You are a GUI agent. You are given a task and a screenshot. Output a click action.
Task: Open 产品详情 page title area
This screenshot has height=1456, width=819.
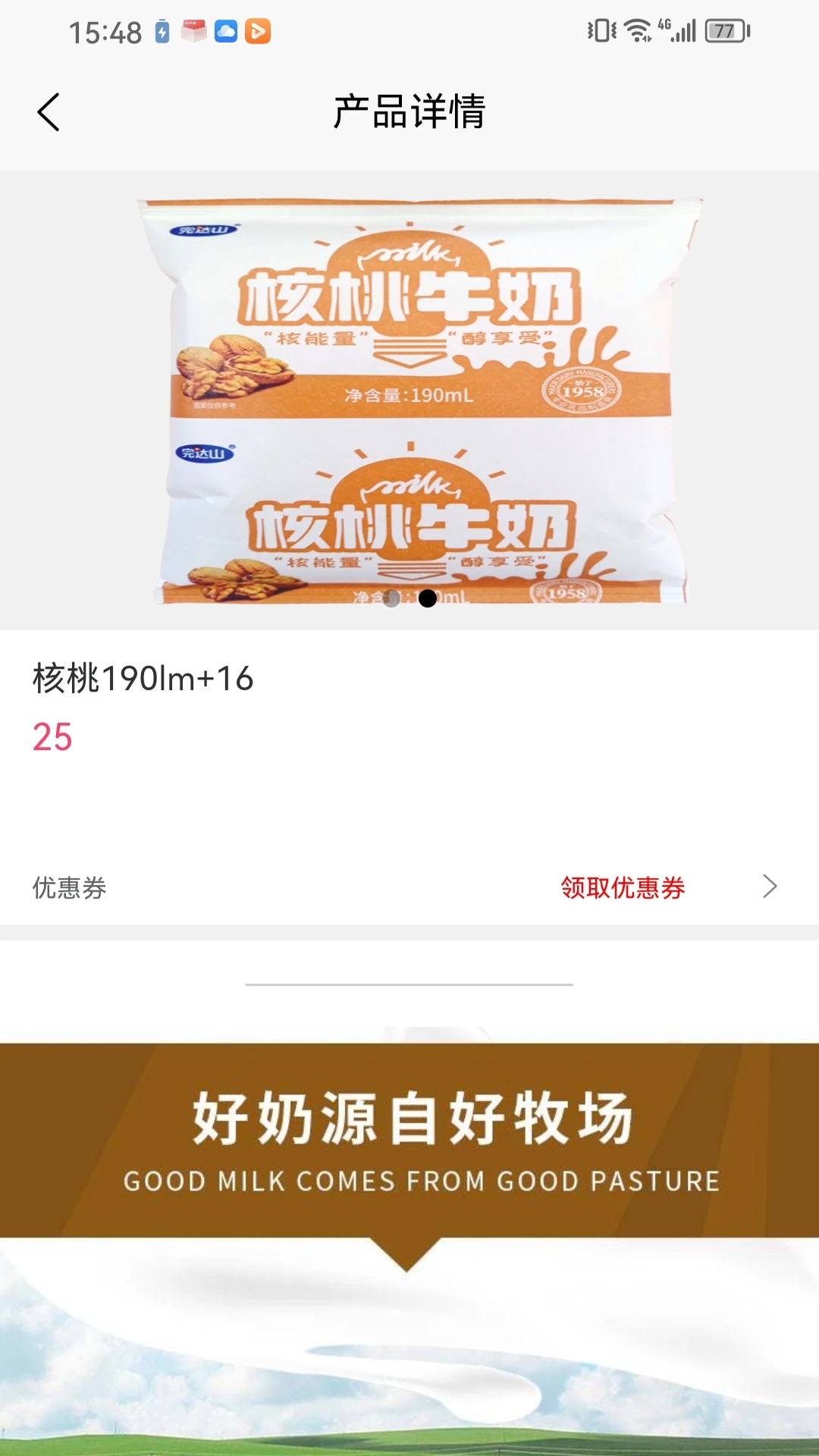tap(409, 110)
